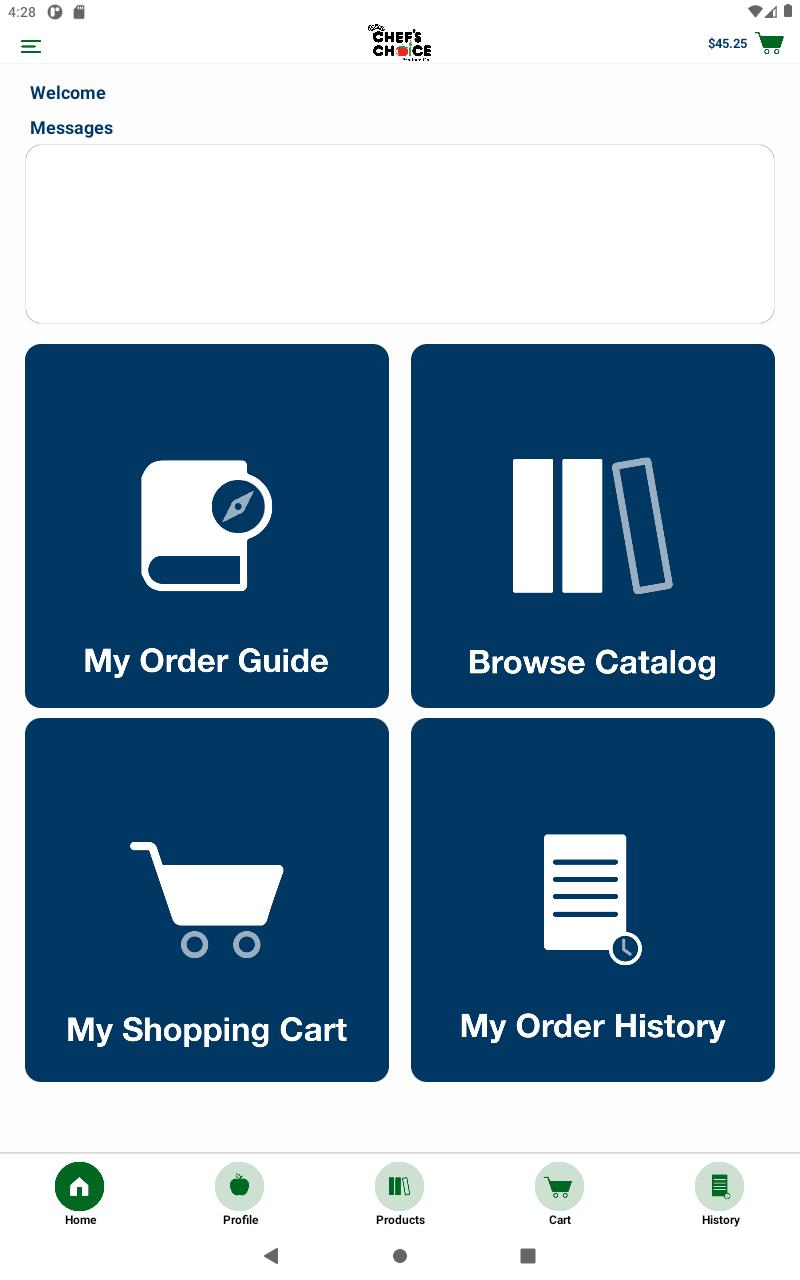
Task: Select the Home tab in bottom navigation
Action: 80,1194
